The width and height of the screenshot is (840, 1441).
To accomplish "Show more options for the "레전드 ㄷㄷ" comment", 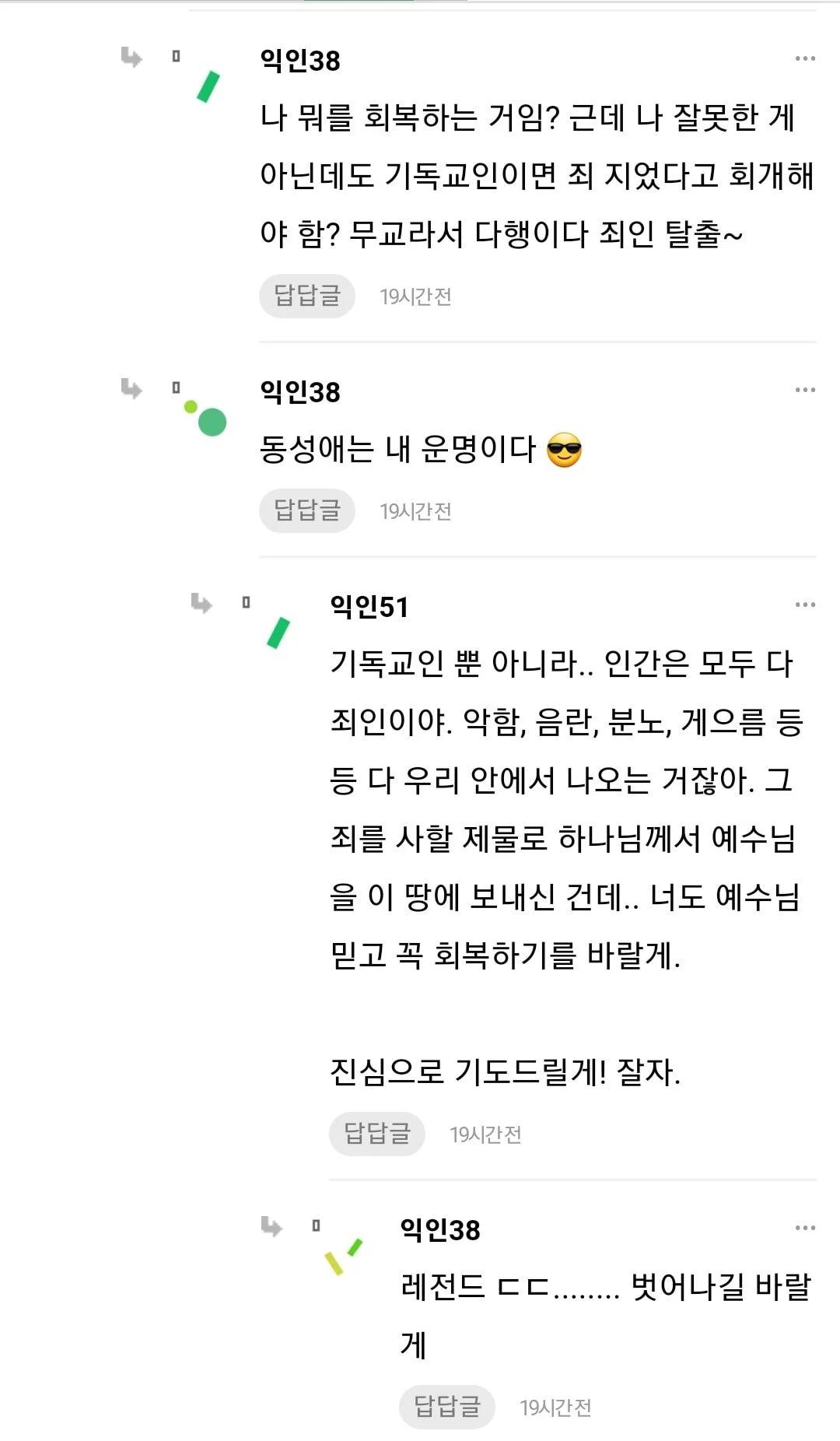I will pos(805,1228).
